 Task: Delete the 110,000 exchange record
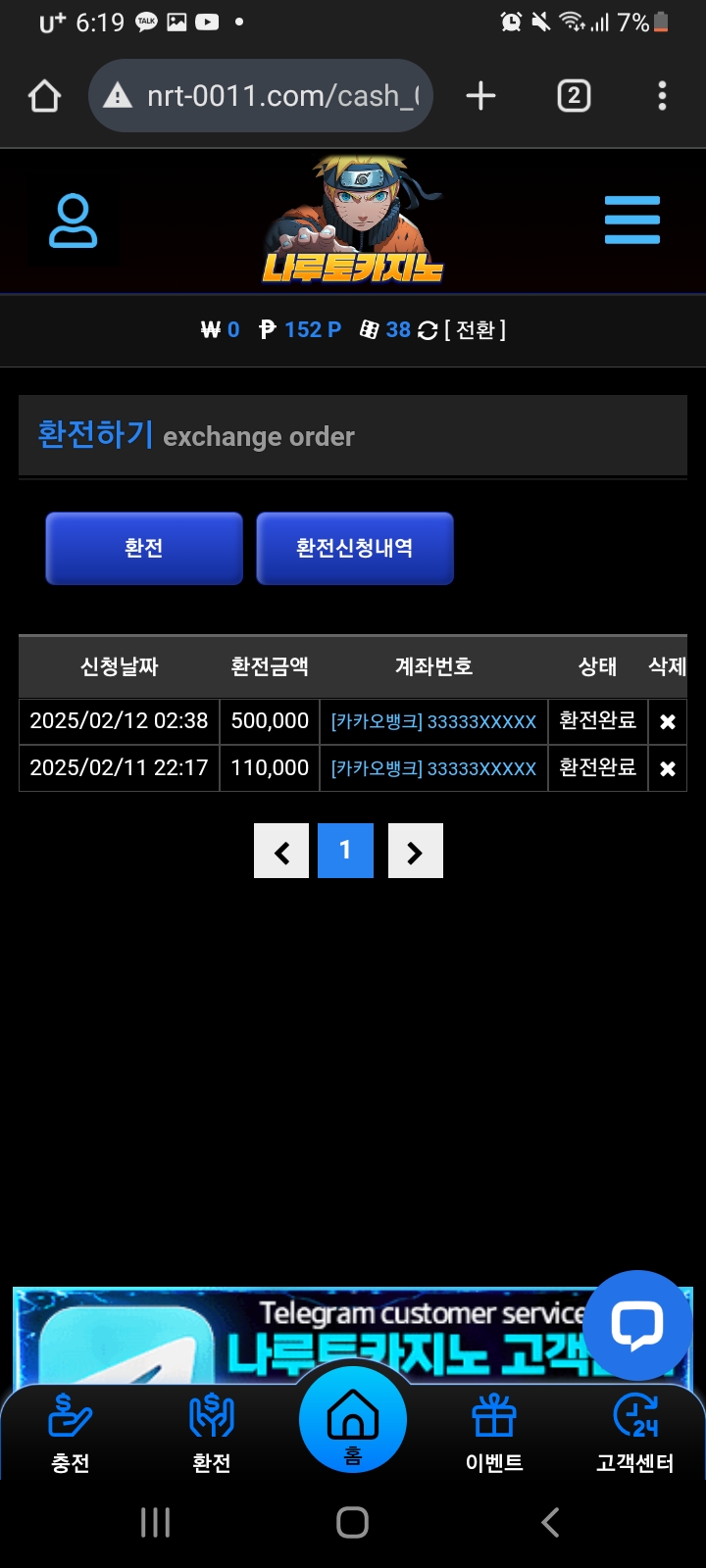[667, 768]
